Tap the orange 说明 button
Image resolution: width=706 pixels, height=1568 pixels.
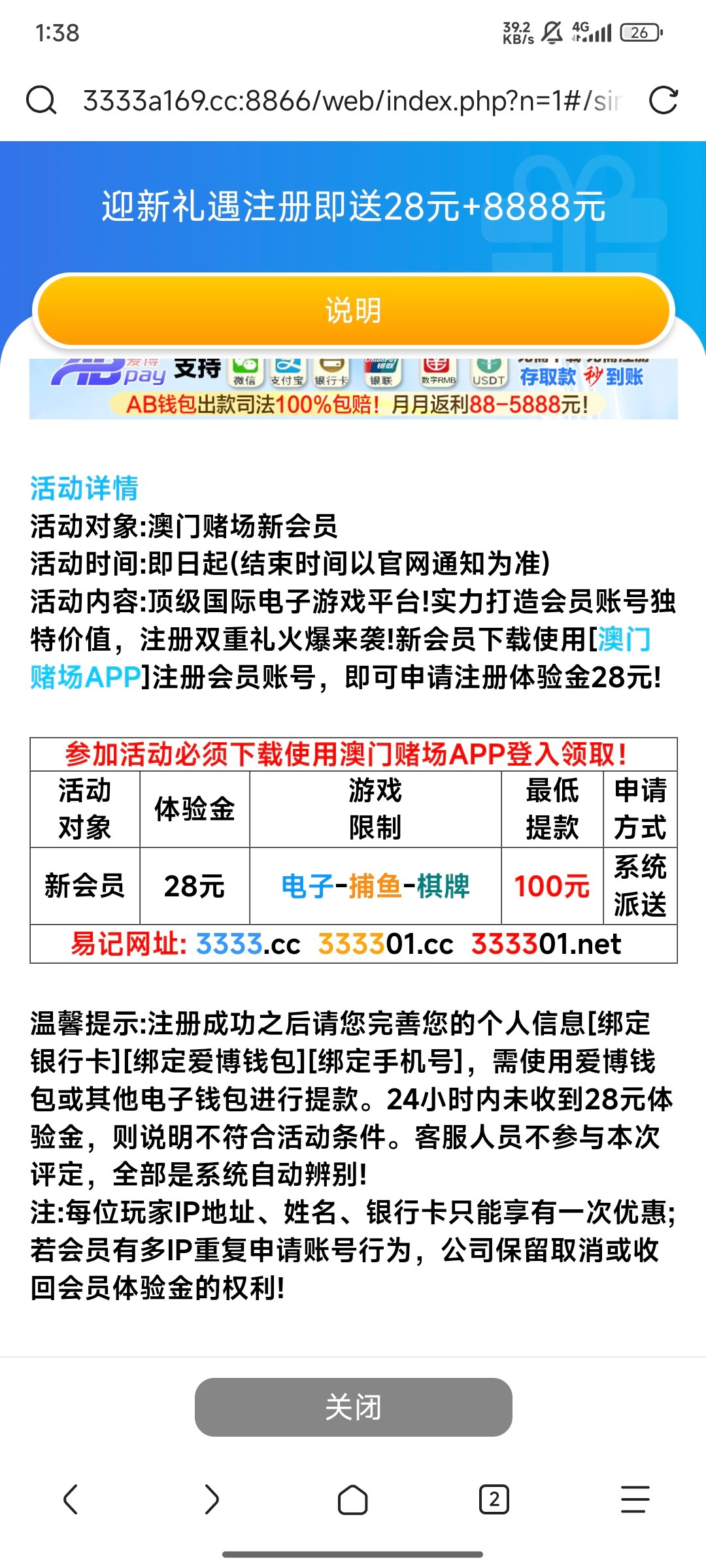coord(353,310)
